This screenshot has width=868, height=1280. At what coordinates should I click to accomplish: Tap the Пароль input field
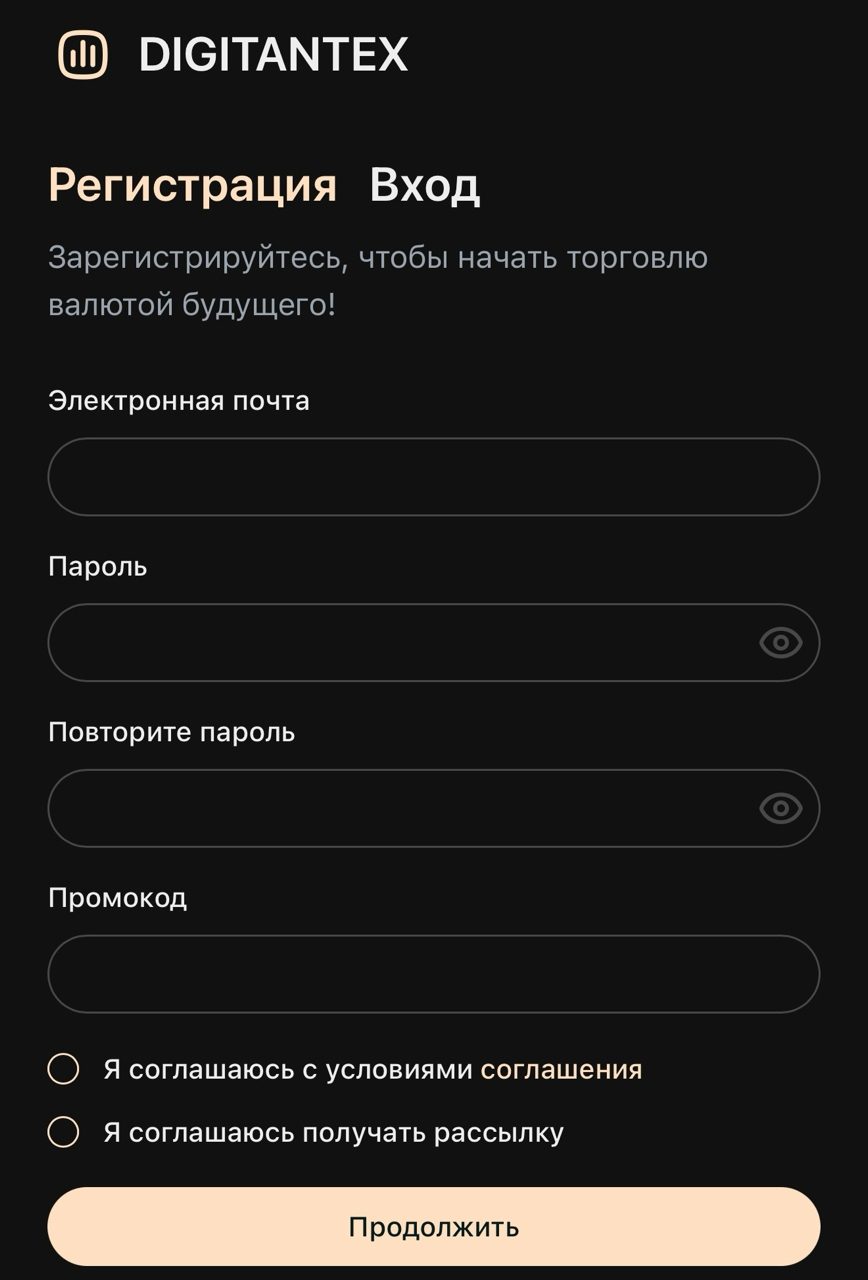[400, 643]
